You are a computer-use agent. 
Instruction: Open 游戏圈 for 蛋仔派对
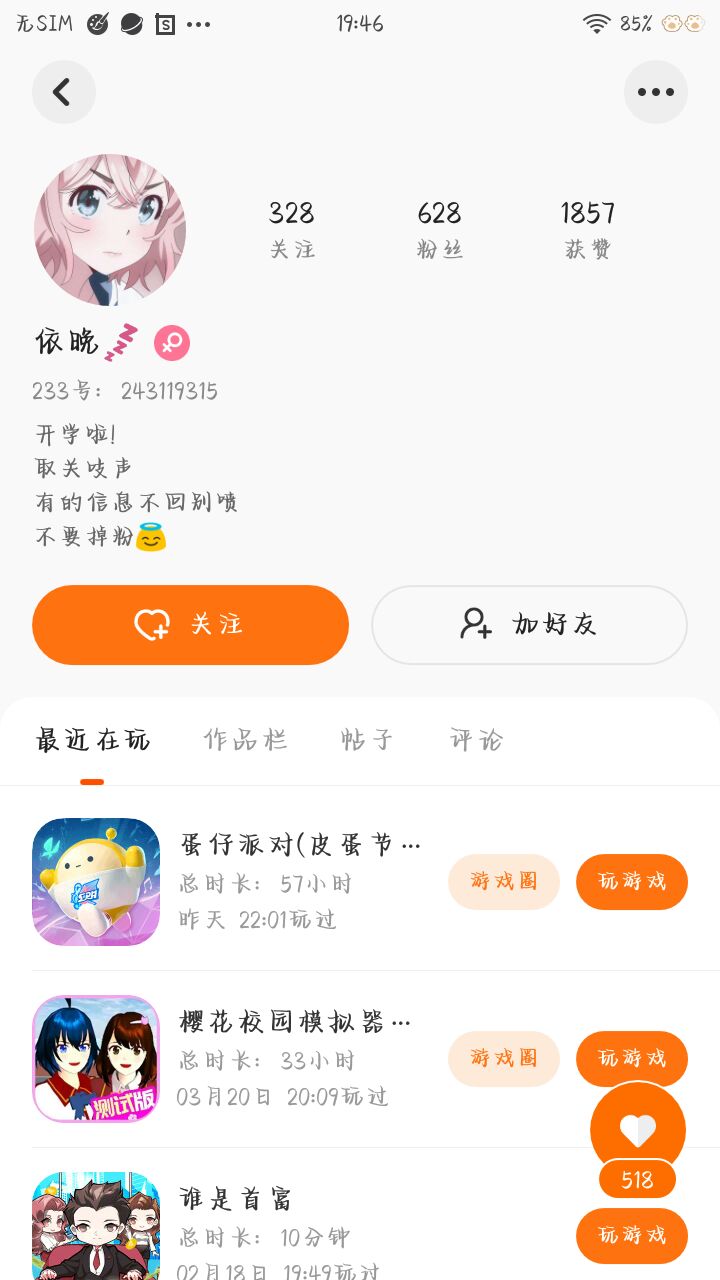[503, 882]
